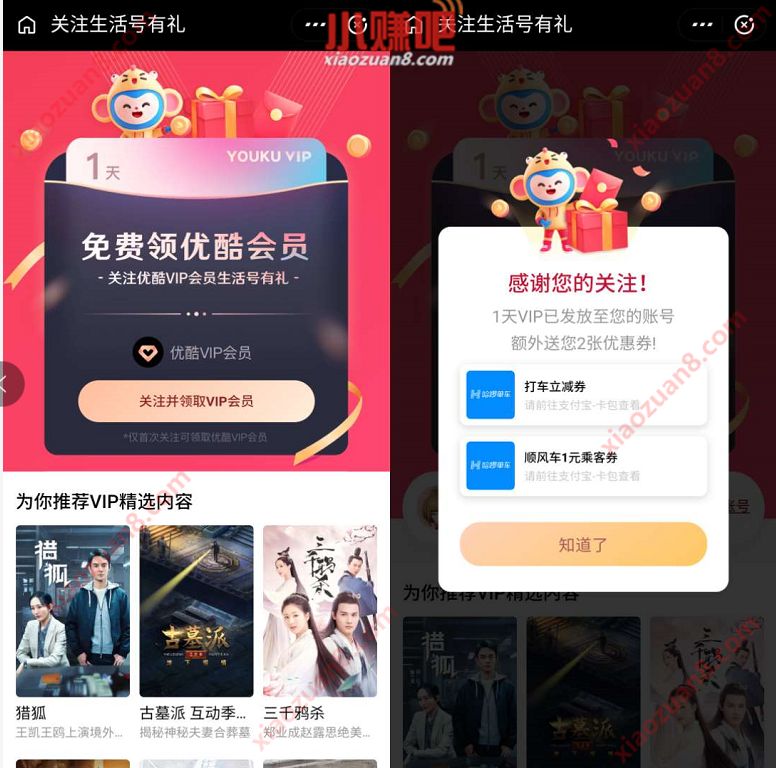This screenshot has width=776, height=768.
Task: Open the 顺风车1元乘客券 coupon card
Action: click(x=583, y=466)
